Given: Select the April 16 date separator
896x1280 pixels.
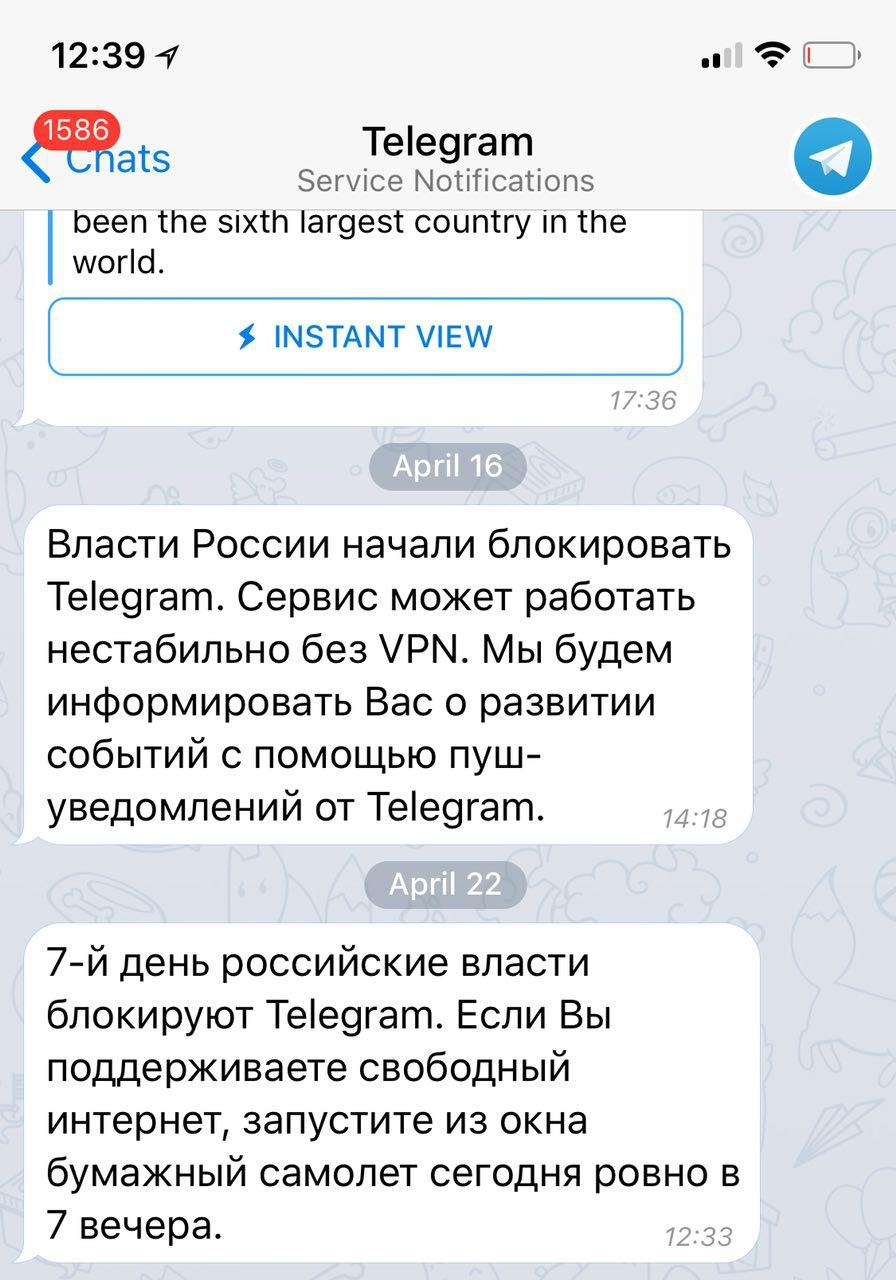Looking at the screenshot, I should (448, 465).
